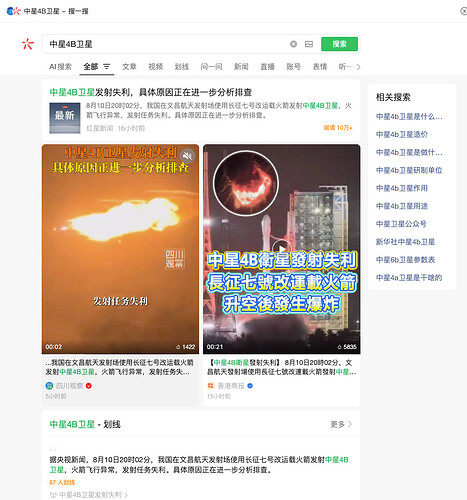The image size is (467, 500).
Task: Search related term 中星4b卫星研制单位
Action: [x=409, y=170]
